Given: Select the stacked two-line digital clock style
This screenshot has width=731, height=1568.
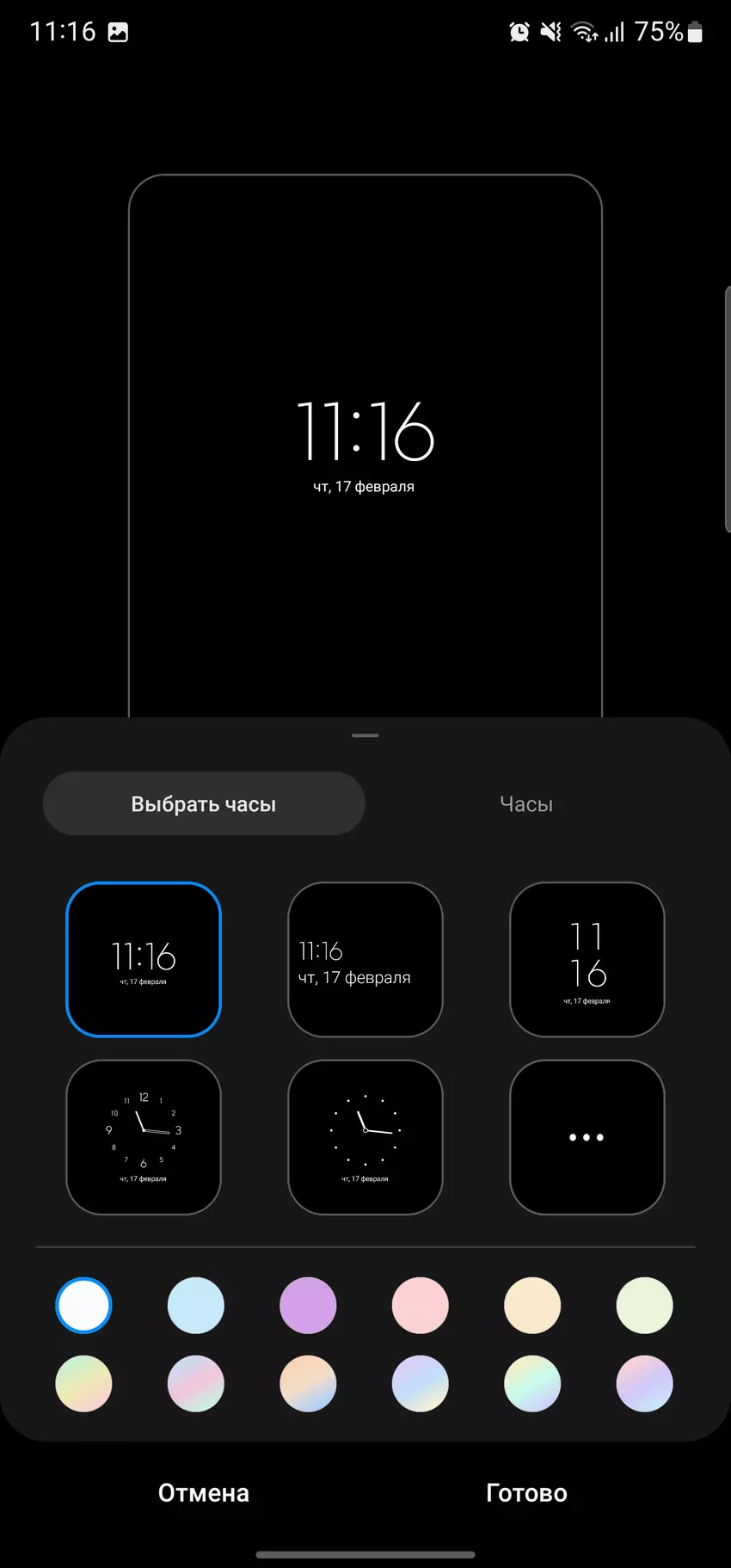Looking at the screenshot, I should coord(587,959).
